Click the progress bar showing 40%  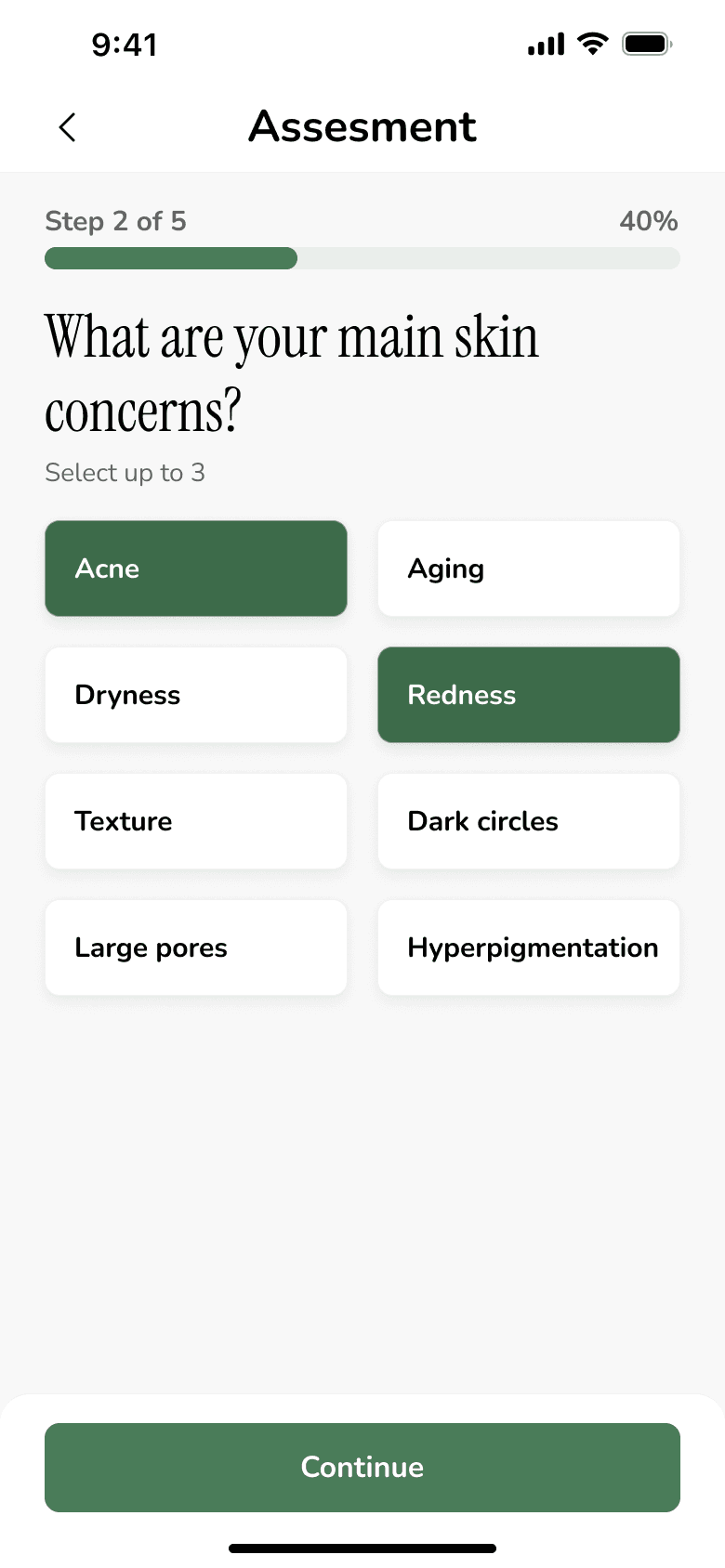click(x=362, y=258)
